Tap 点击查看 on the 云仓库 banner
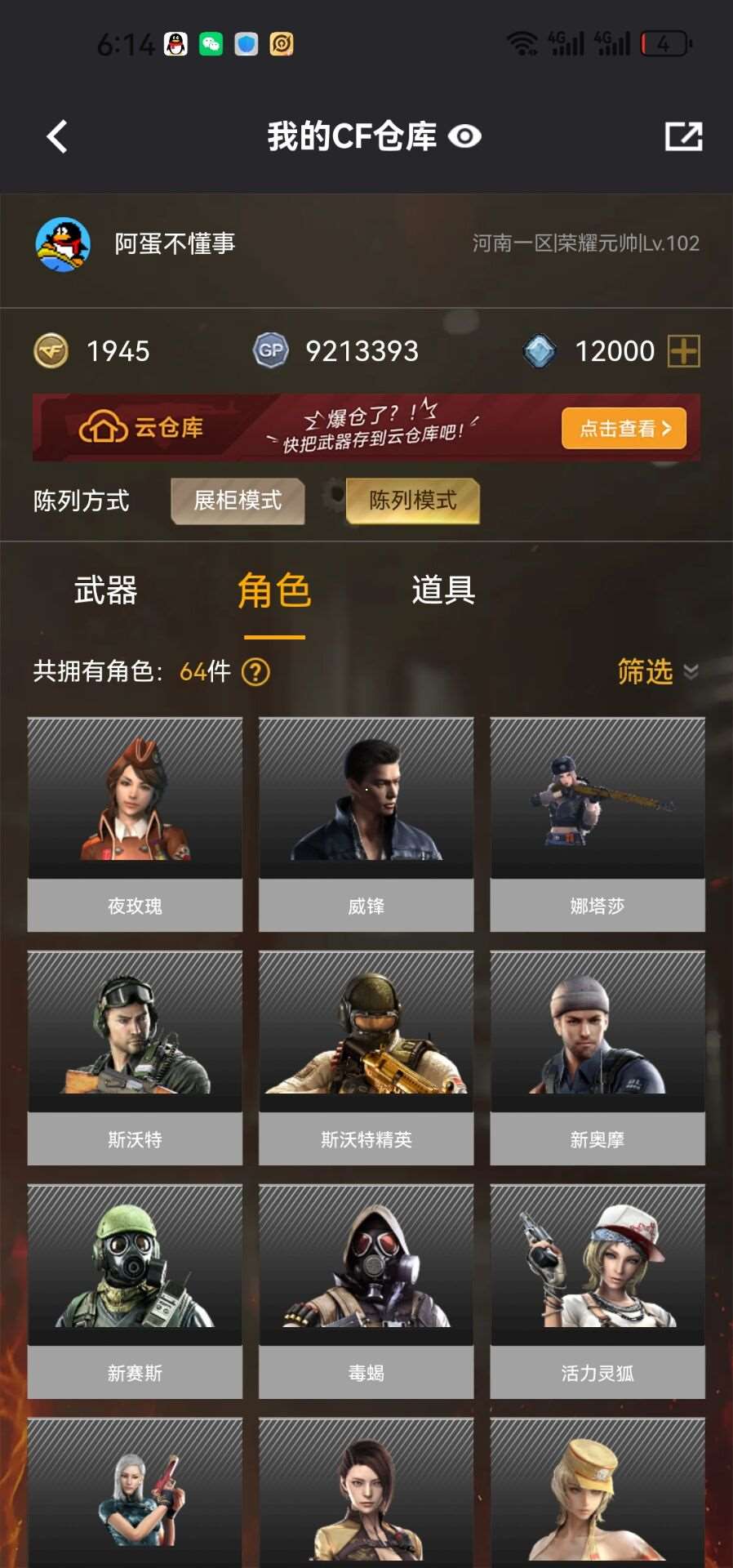The width and height of the screenshot is (733, 1568). (x=624, y=429)
